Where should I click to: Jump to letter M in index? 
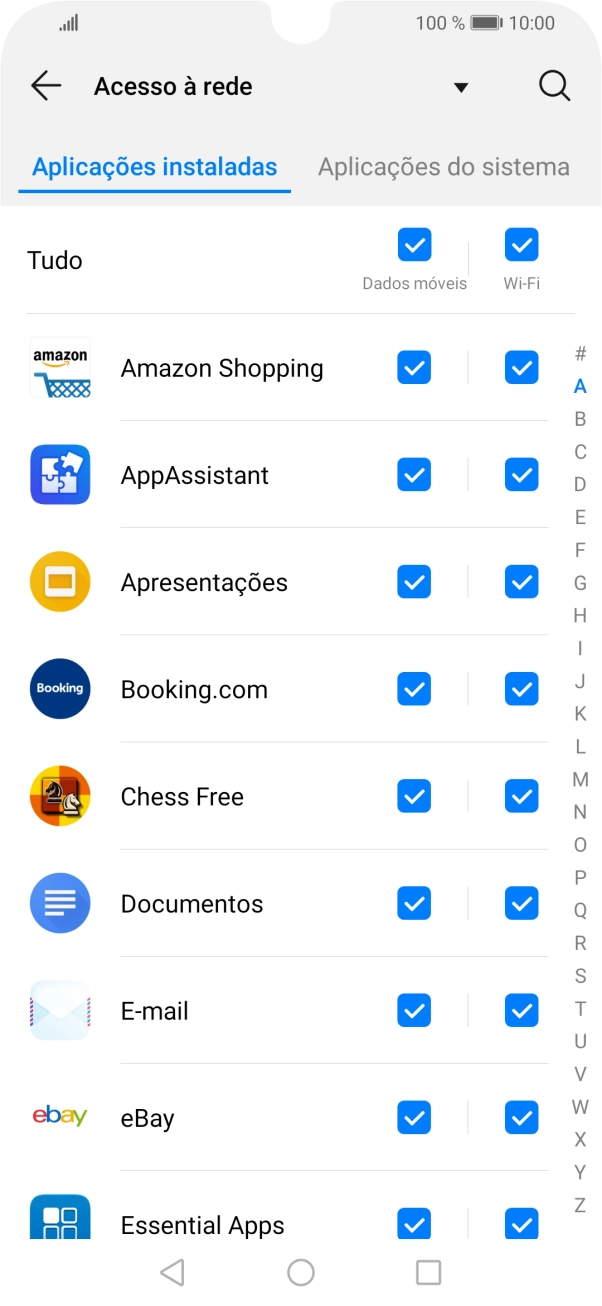click(x=580, y=779)
